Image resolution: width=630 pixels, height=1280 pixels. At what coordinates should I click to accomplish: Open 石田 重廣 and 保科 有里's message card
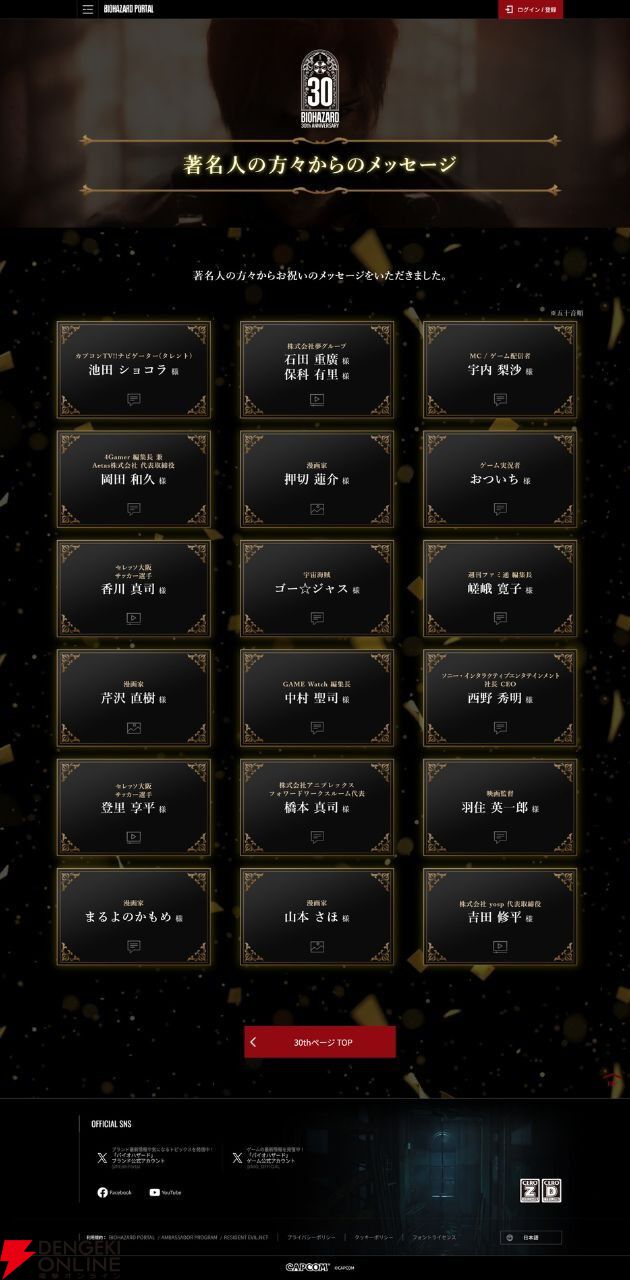316,370
